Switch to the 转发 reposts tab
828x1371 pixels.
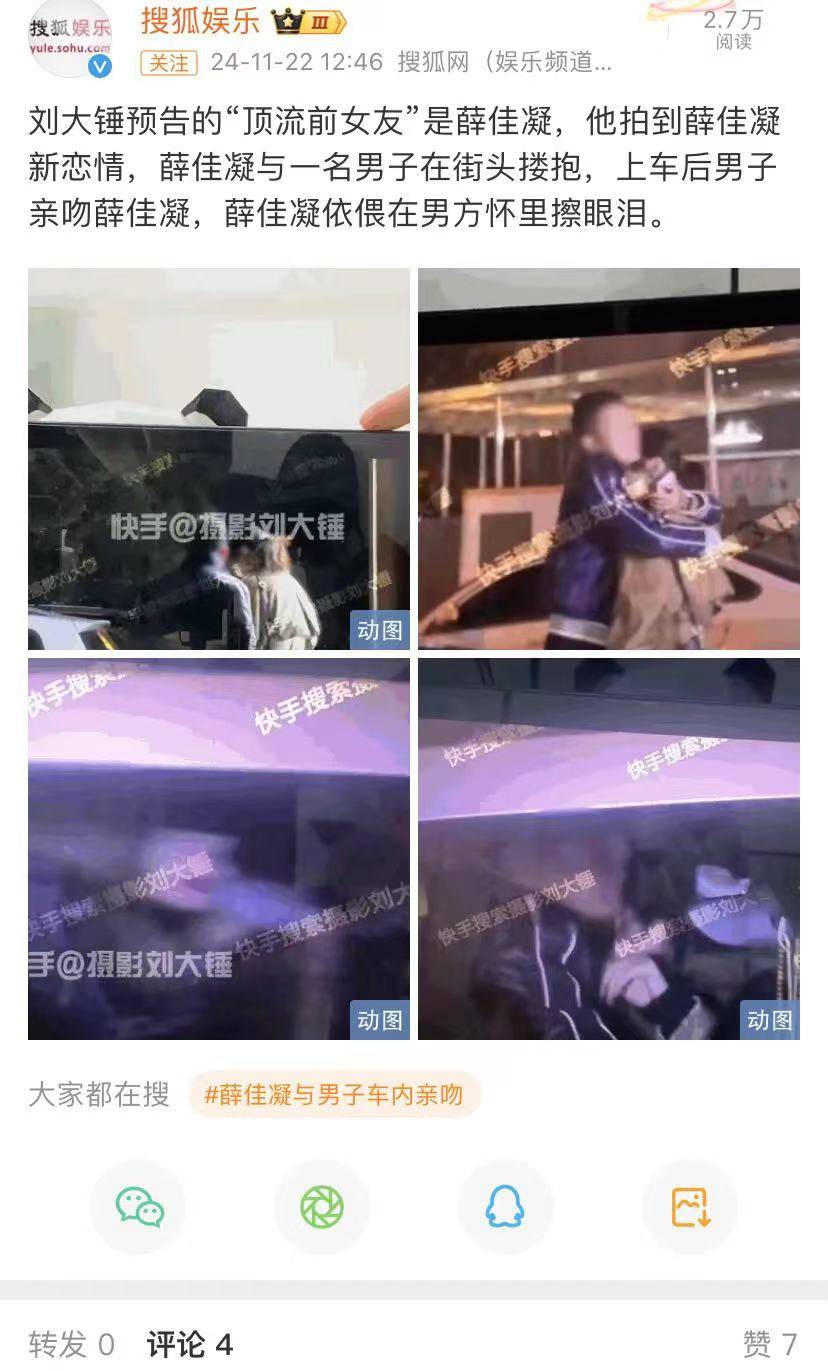(x=71, y=1344)
